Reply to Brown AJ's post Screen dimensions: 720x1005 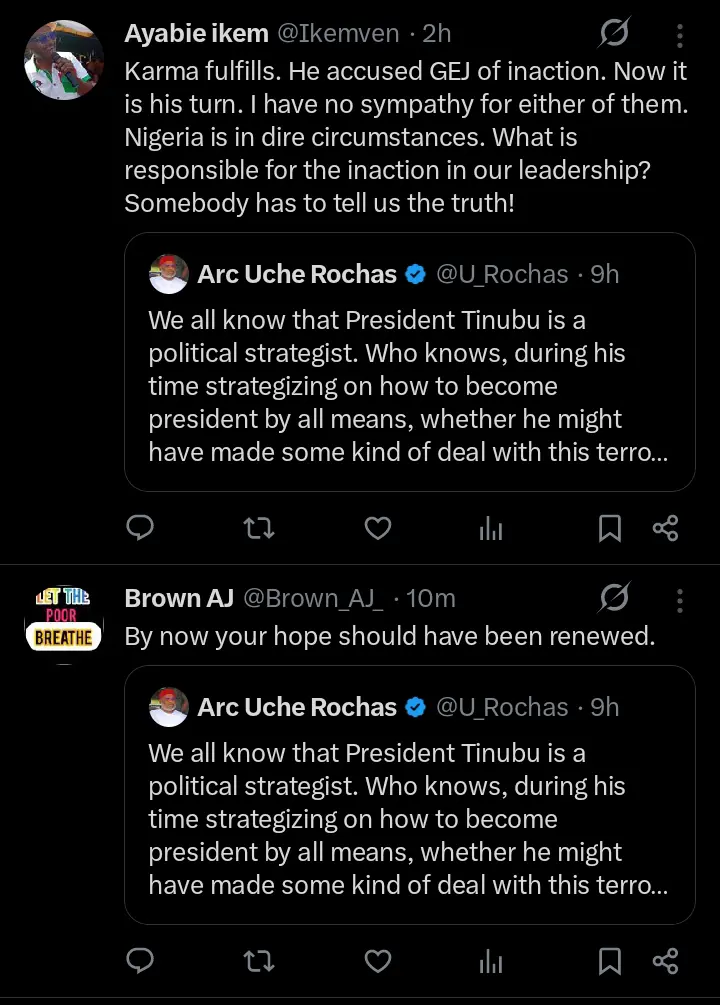[x=141, y=961]
